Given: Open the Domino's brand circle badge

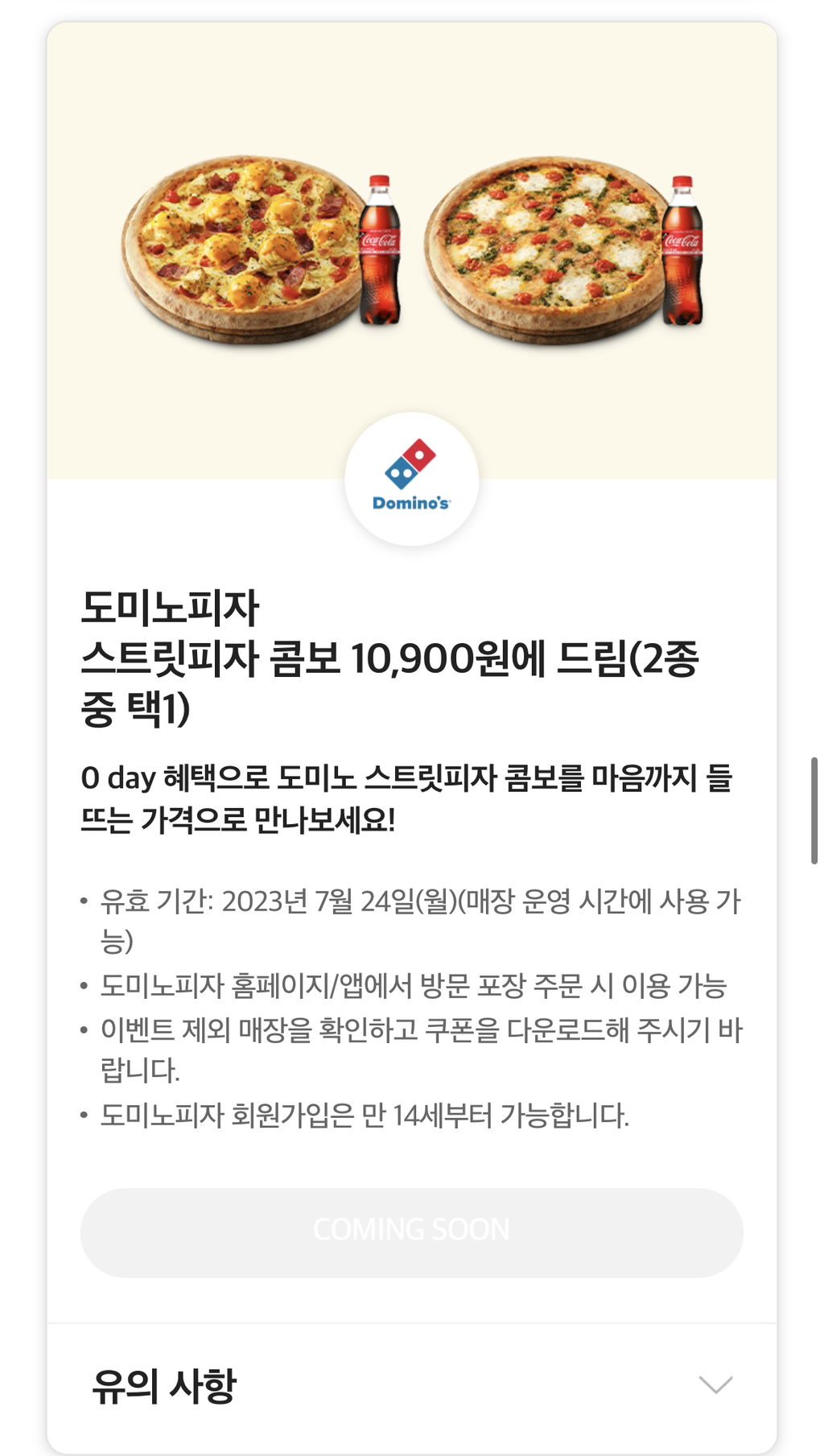Looking at the screenshot, I should pyautogui.click(x=411, y=479).
